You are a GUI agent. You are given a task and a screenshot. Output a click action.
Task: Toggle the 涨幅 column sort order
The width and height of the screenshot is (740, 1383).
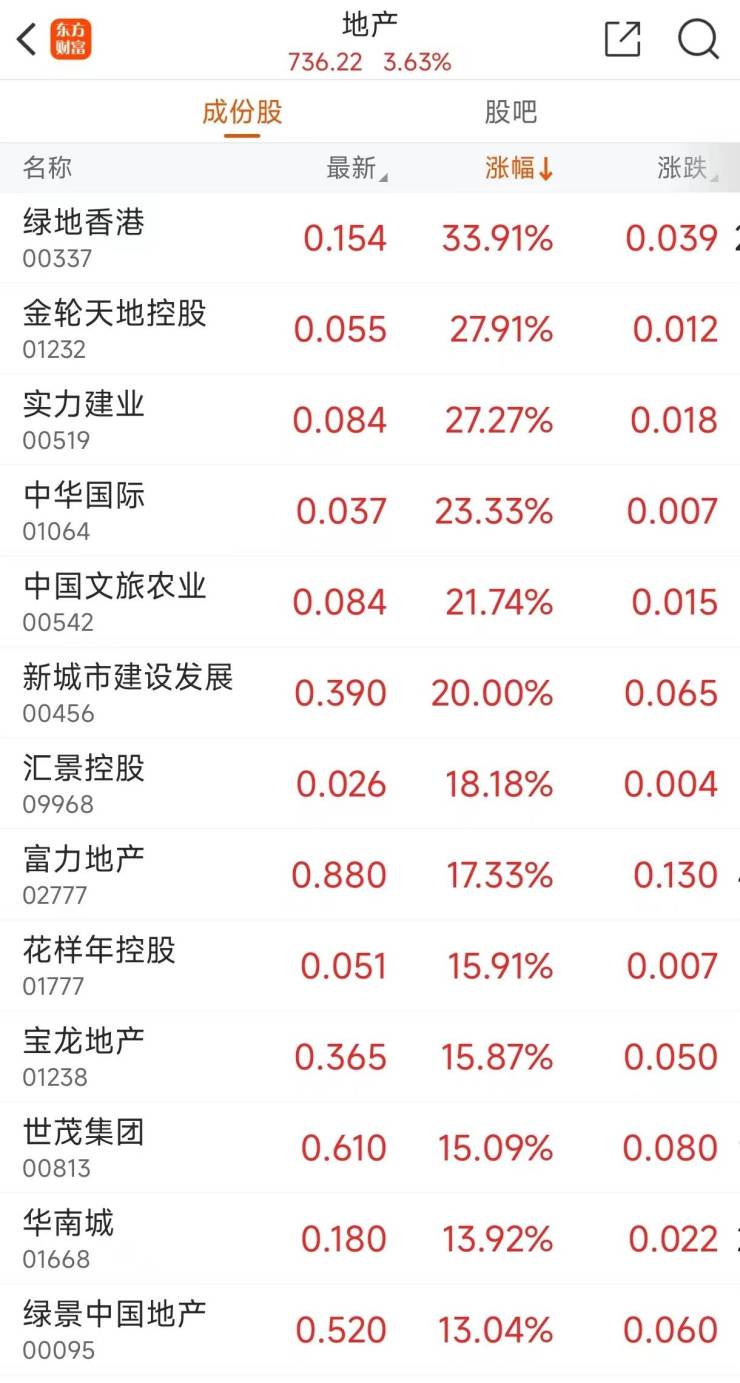click(519, 168)
